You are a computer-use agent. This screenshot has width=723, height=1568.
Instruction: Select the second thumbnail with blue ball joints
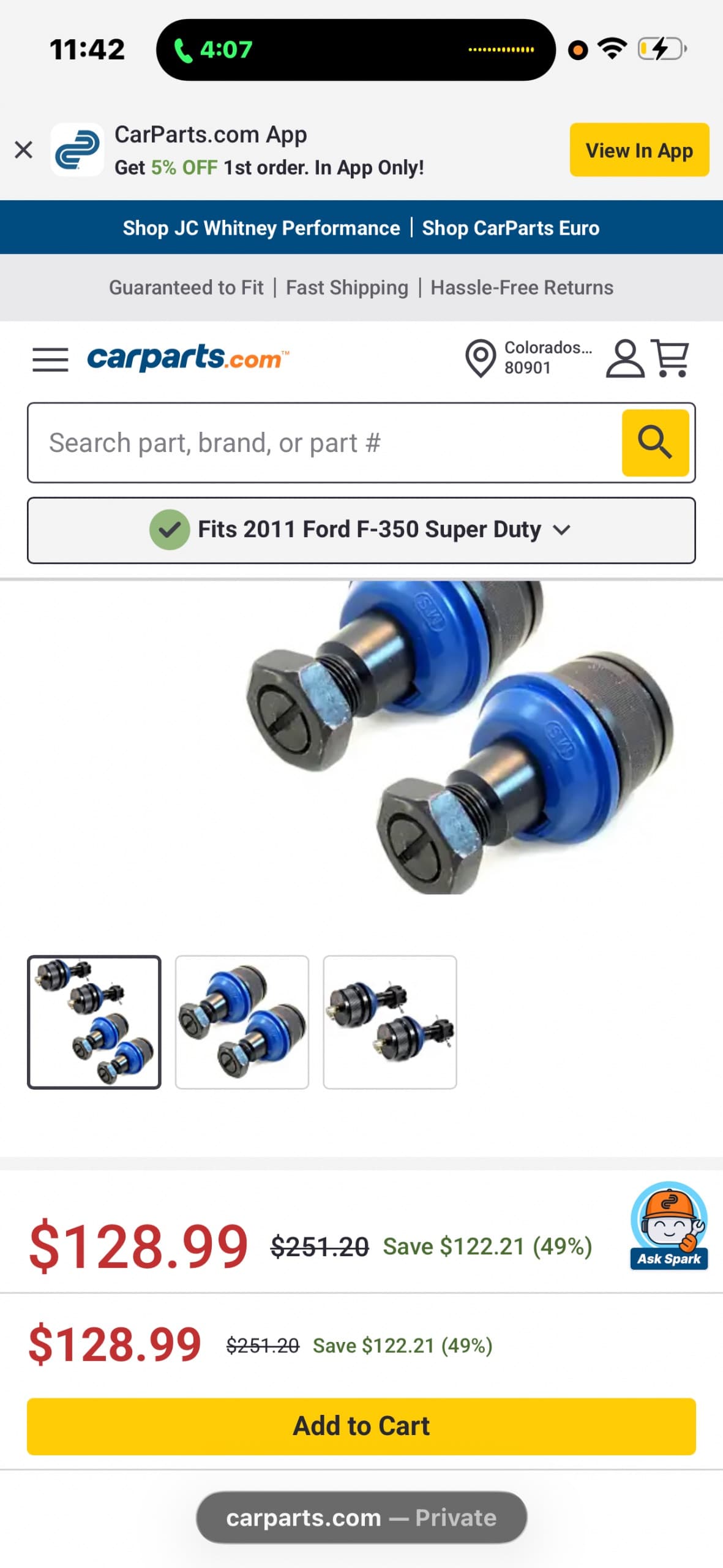pyautogui.click(x=242, y=1022)
